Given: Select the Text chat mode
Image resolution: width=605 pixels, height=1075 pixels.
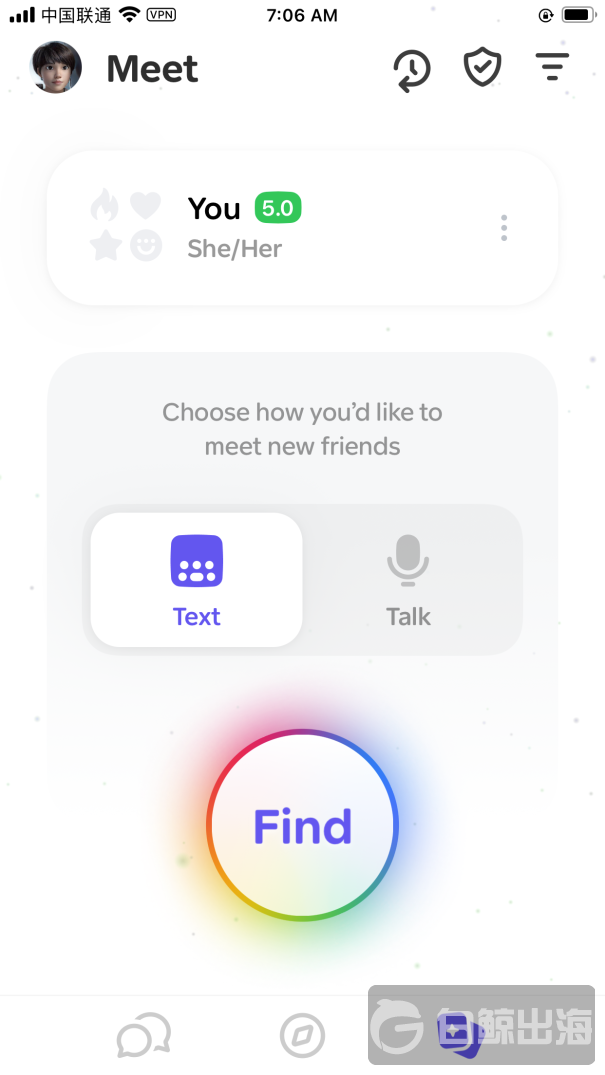Looking at the screenshot, I should (x=197, y=580).
